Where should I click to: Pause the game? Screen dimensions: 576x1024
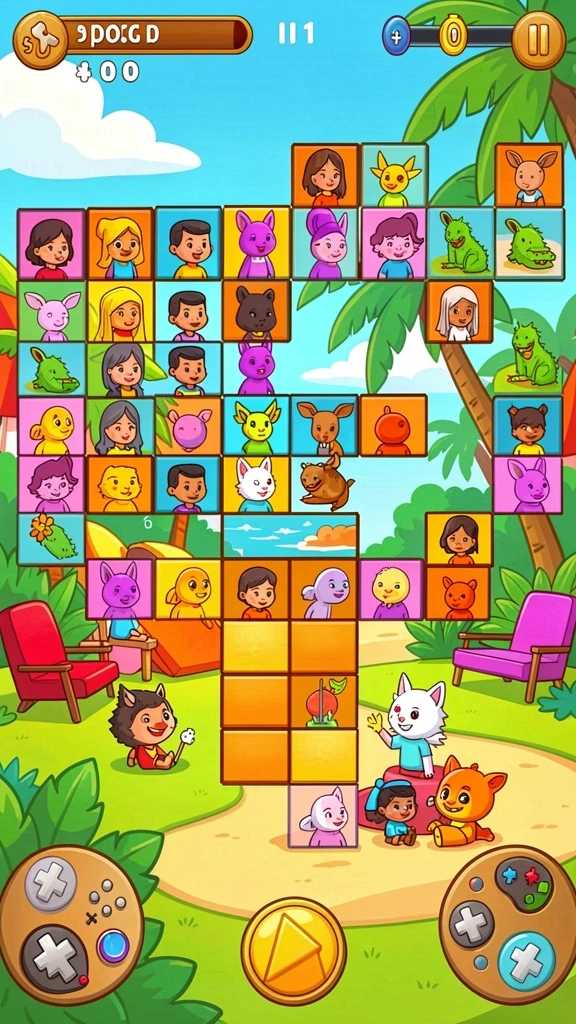[538, 40]
